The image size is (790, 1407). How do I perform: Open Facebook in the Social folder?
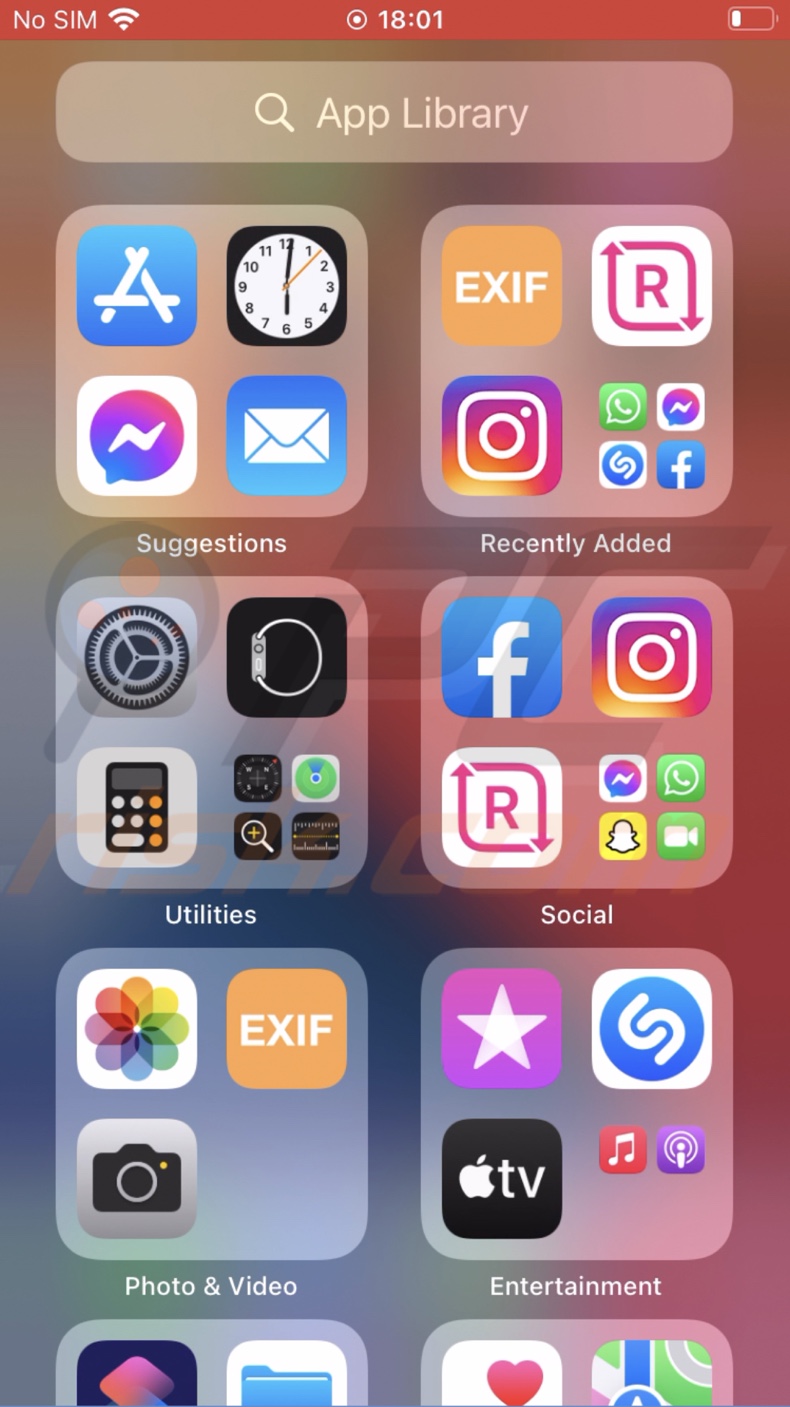[501, 657]
